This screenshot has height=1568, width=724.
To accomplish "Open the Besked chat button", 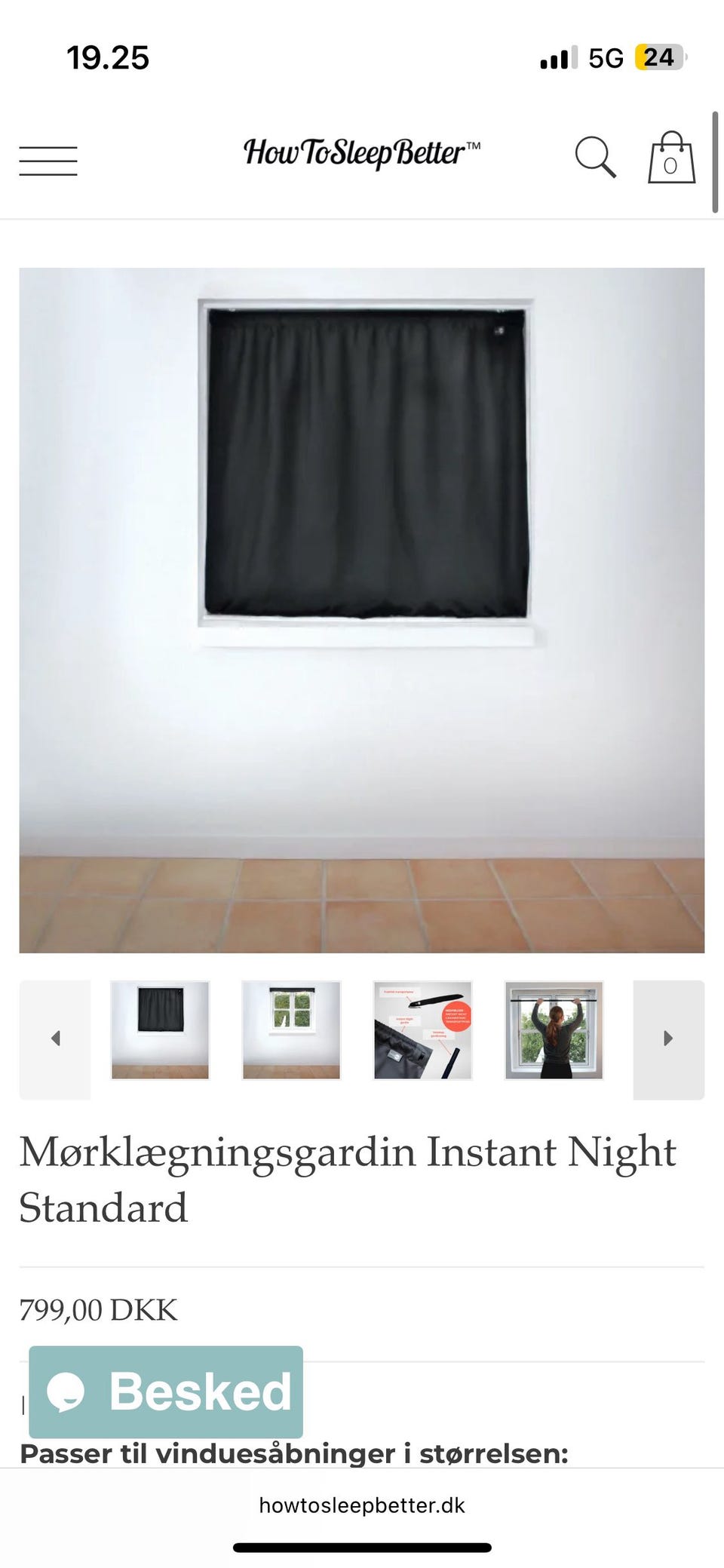I will (x=166, y=1392).
